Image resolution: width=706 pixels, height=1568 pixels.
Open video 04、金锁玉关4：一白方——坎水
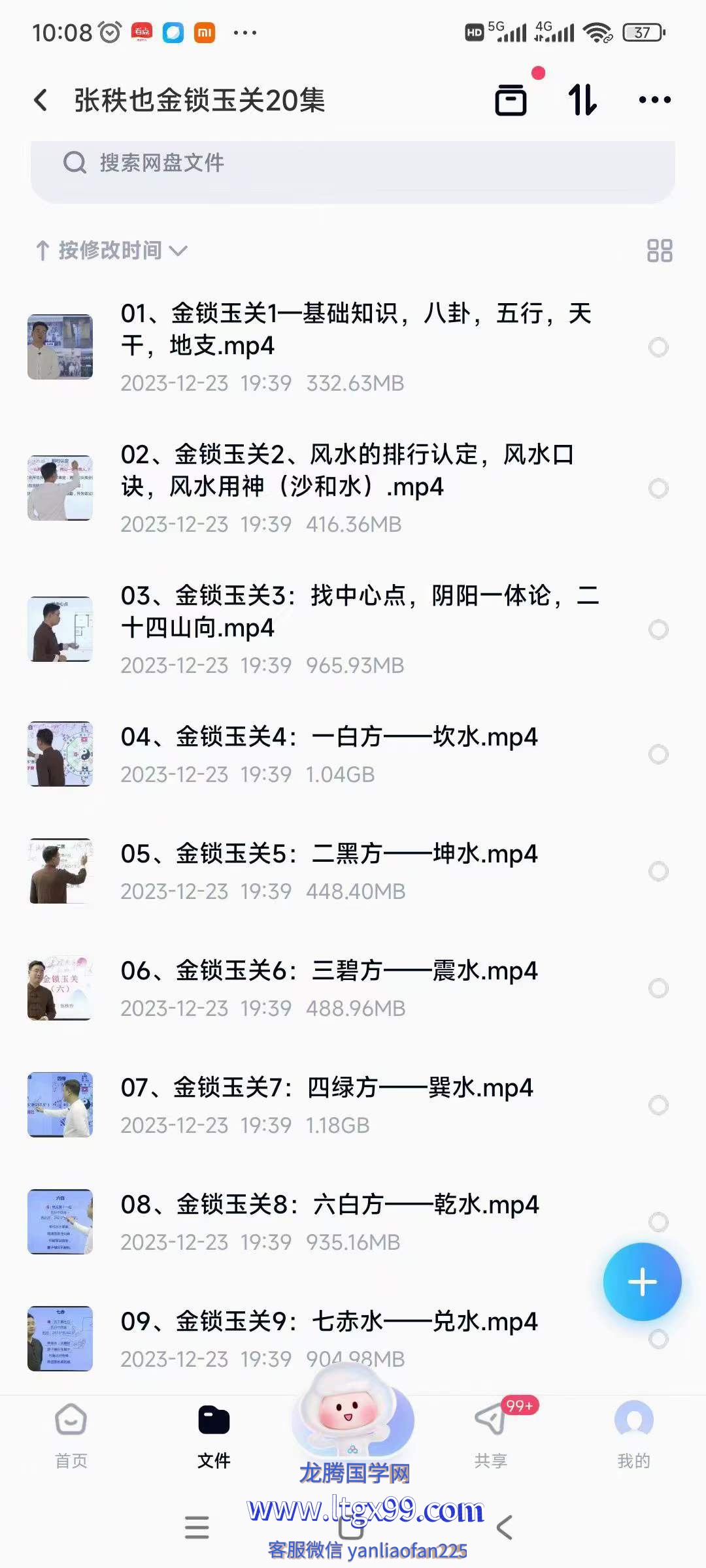[x=329, y=737]
